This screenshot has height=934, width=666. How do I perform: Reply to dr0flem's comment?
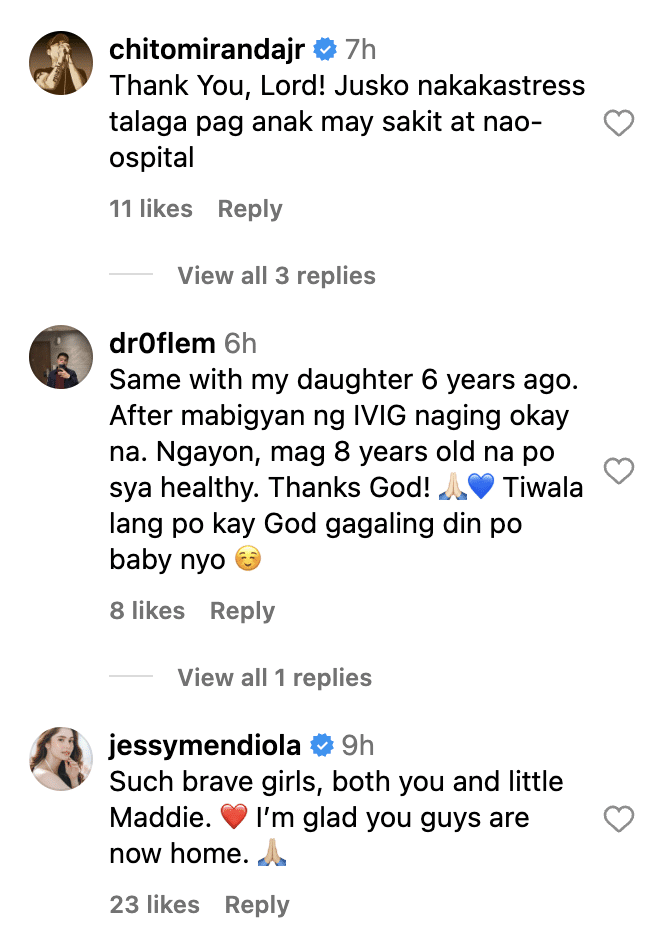pyautogui.click(x=242, y=611)
